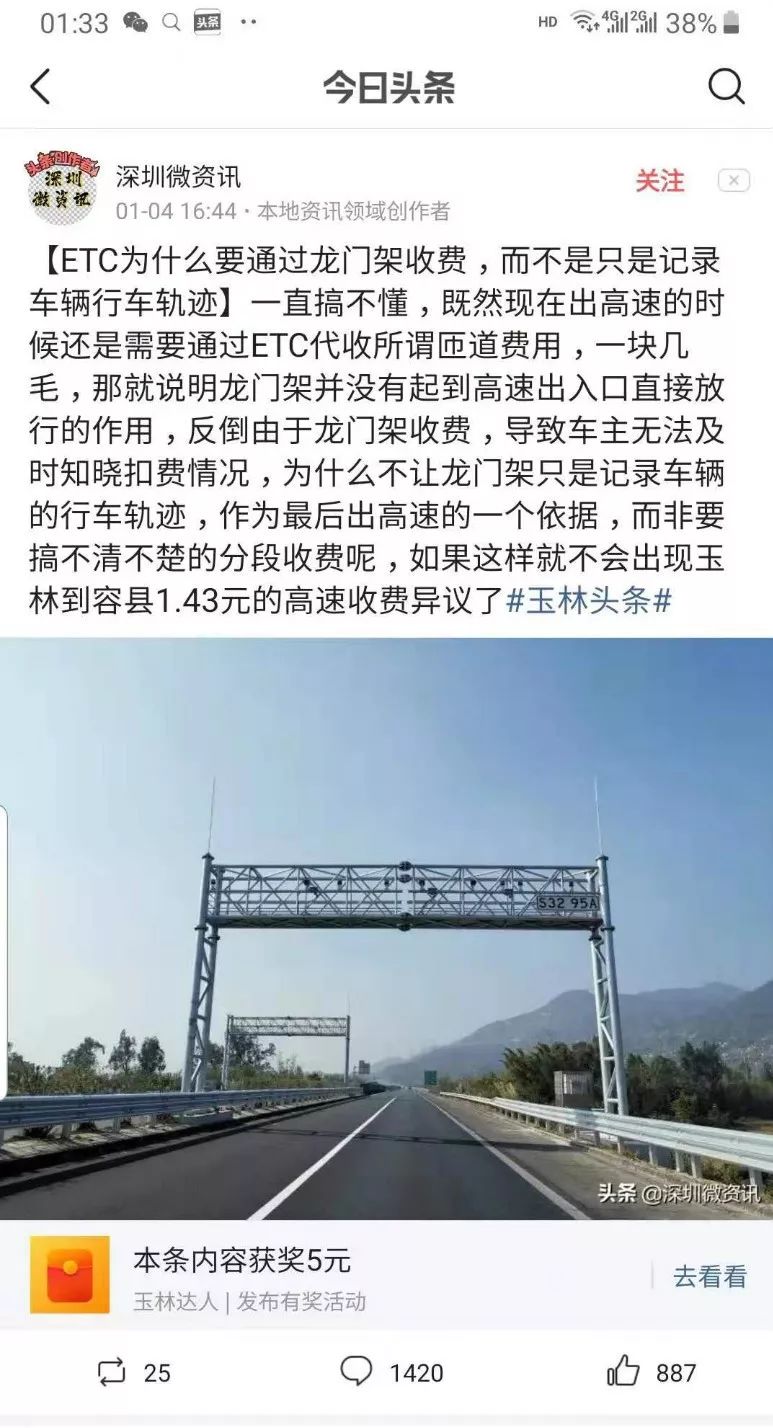The width and height of the screenshot is (773, 1428).
Task: Repost this post with the share icon
Action: pyautogui.click(x=112, y=1372)
